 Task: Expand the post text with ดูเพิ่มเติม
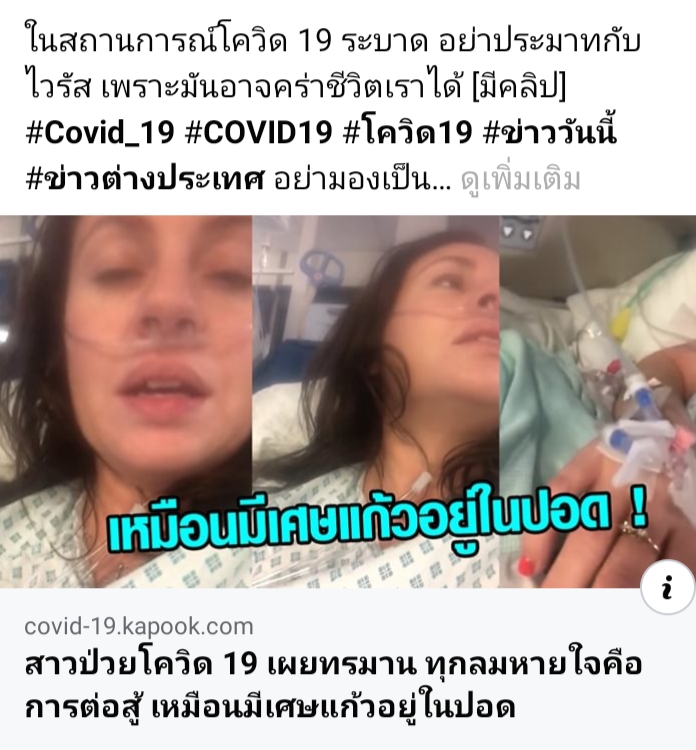[x=520, y=180]
